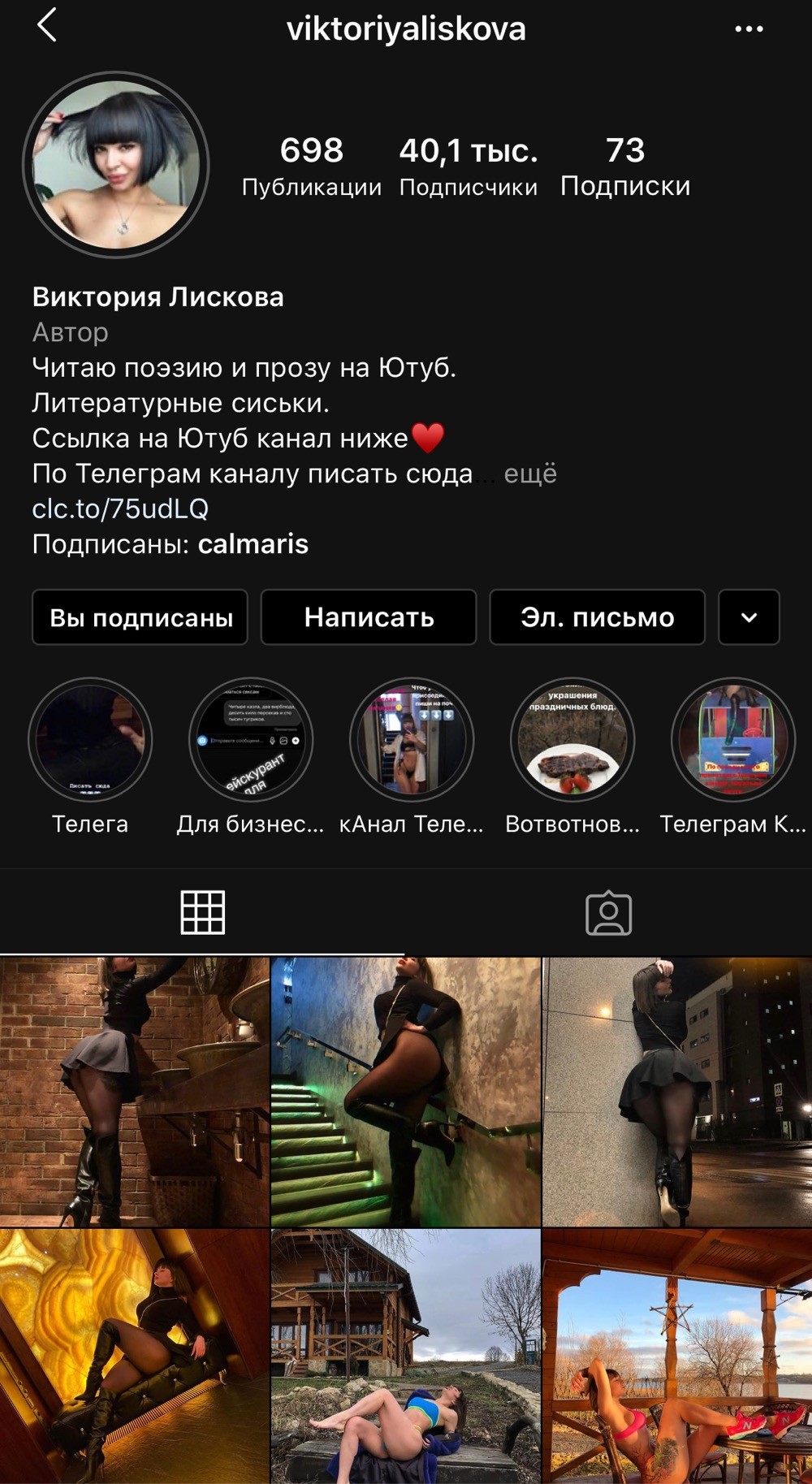The height and width of the screenshot is (1484, 812).
Task: Switch to the tagged posts tab
Action: coord(608,913)
